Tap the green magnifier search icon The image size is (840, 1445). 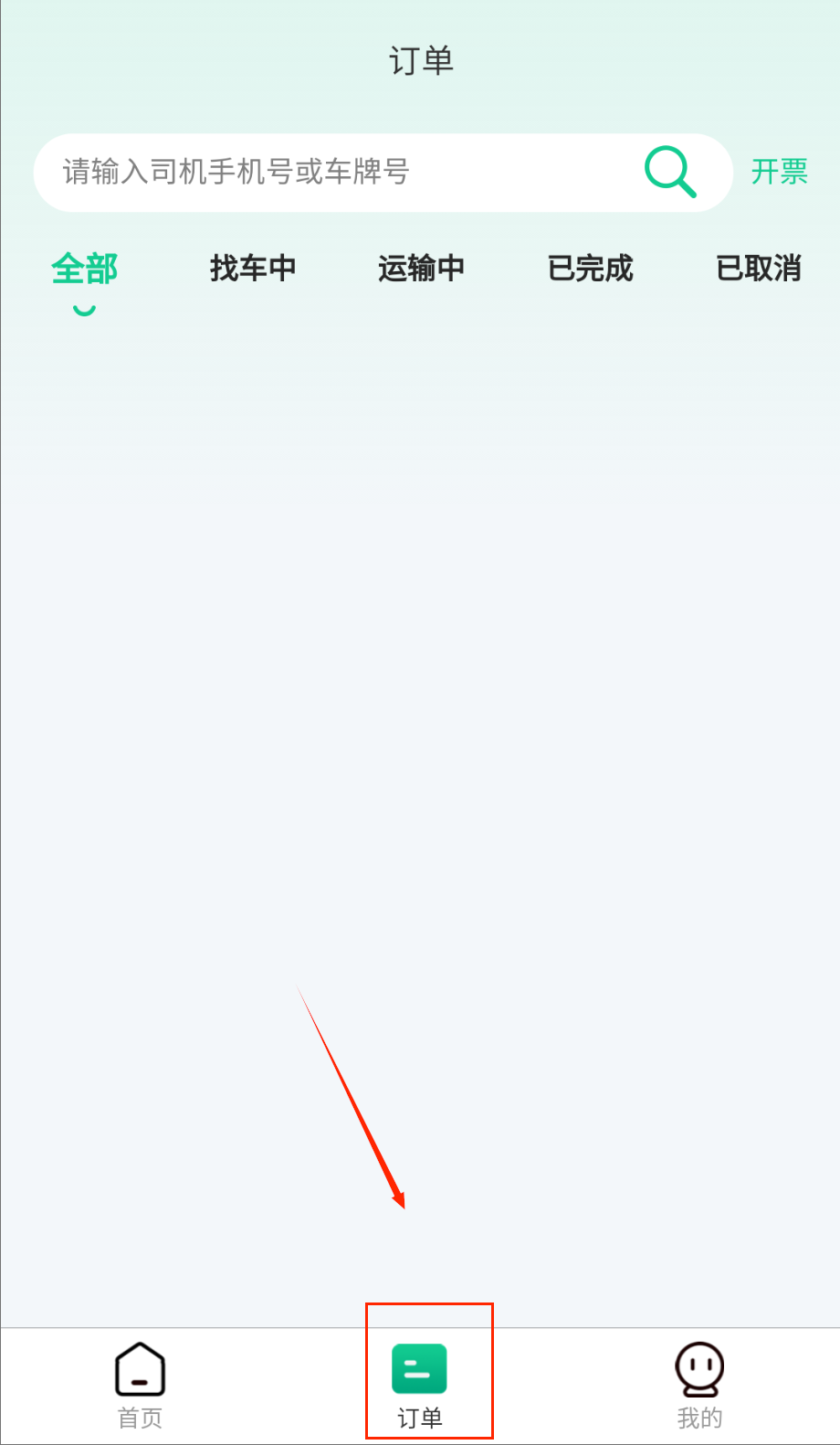pyautogui.click(x=670, y=172)
